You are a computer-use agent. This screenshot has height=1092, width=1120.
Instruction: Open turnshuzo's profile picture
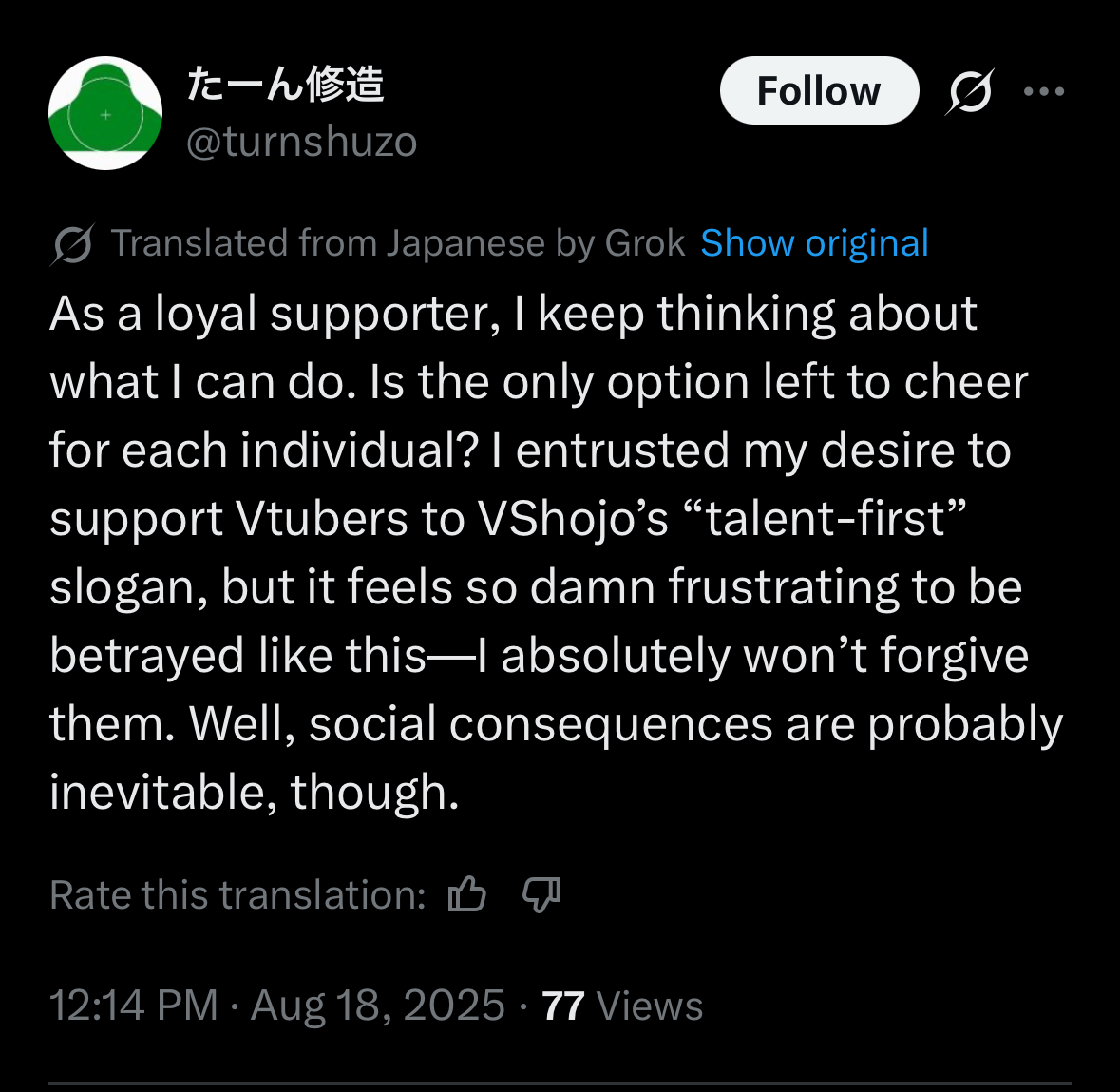click(x=105, y=113)
